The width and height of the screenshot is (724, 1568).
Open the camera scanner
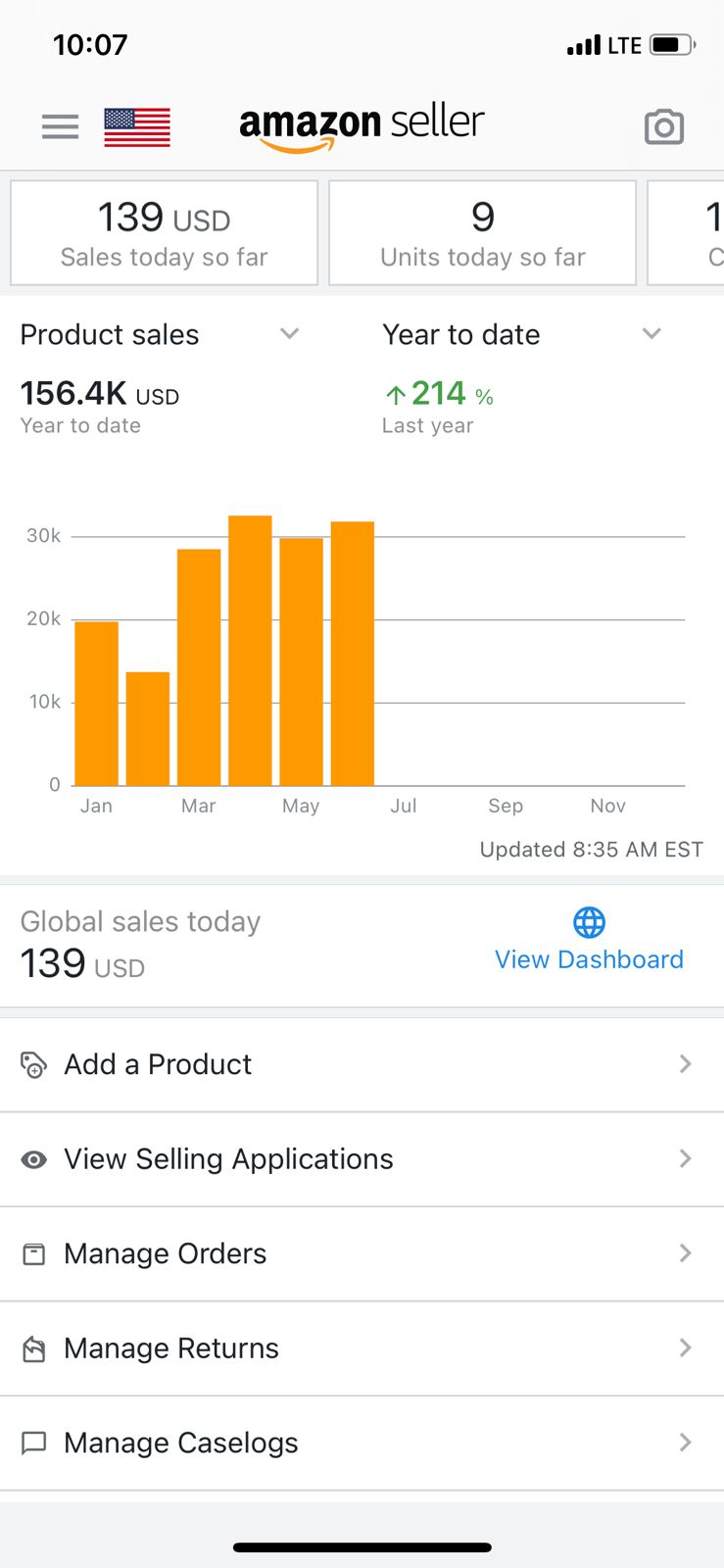point(663,127)
